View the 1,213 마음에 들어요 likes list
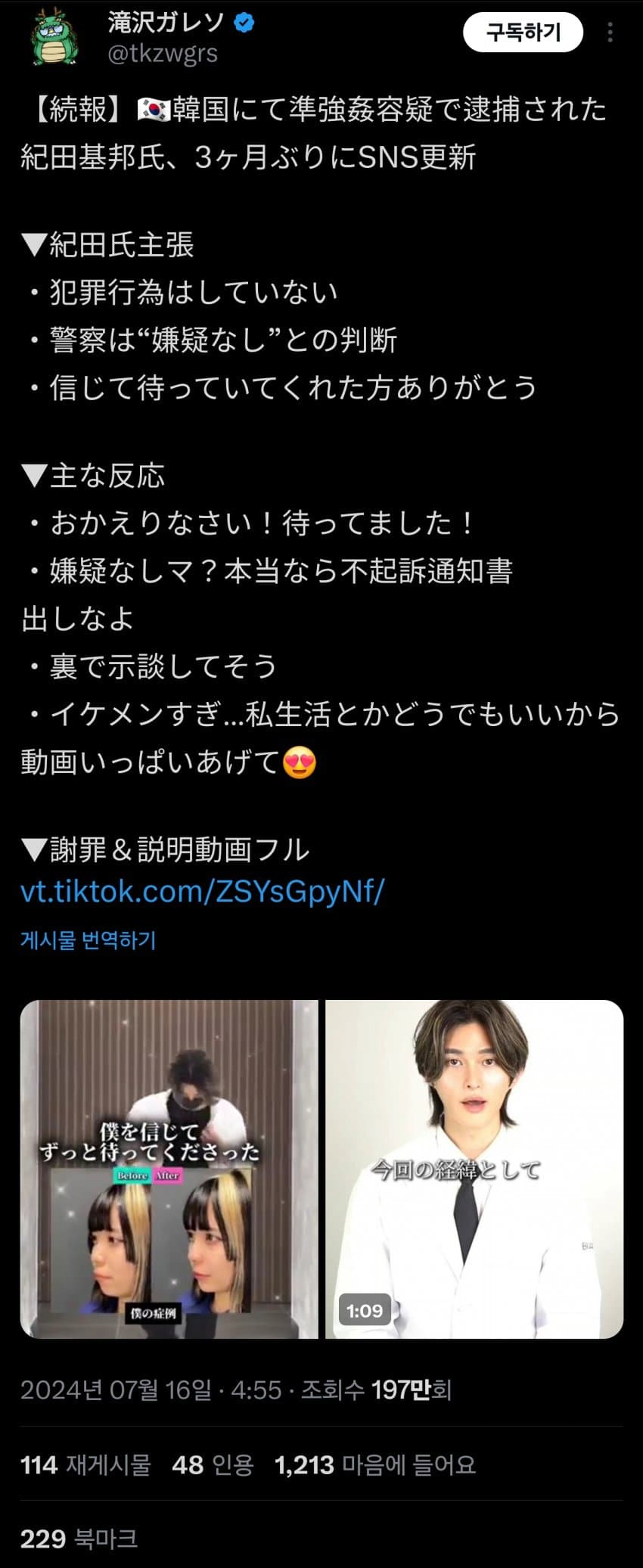 pyautogui.click(x=375, y=1465)
